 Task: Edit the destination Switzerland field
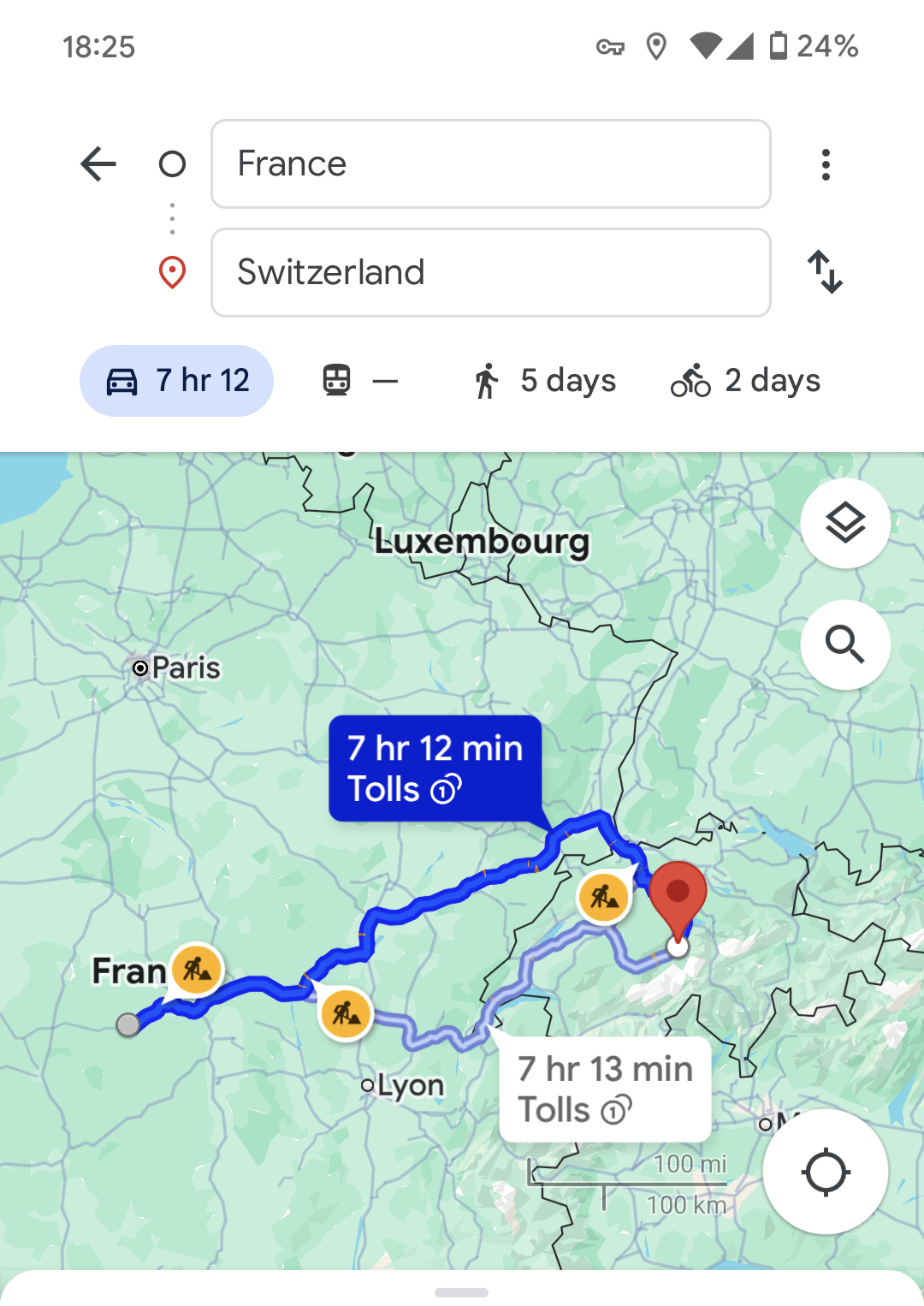click(x=490, y=272)
